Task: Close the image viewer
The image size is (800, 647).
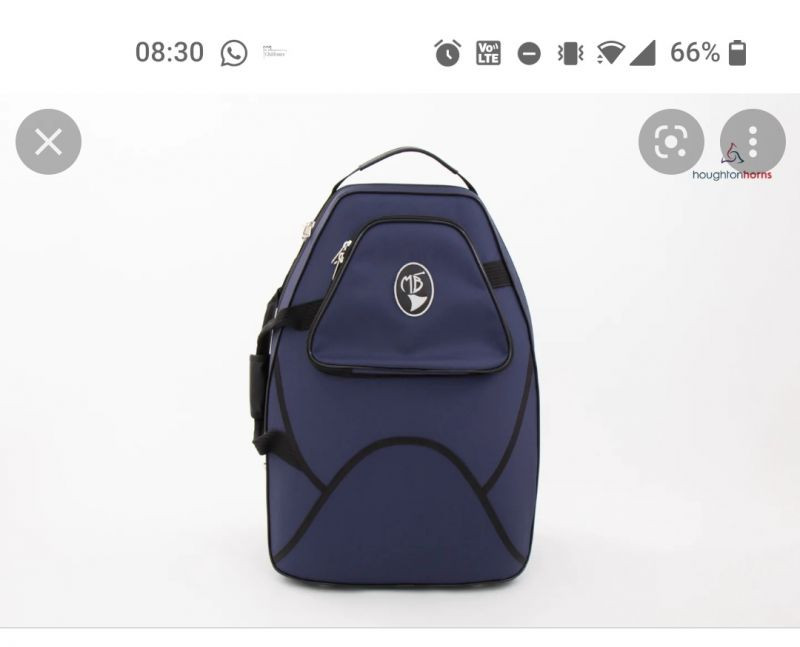Action: (48, 142)
